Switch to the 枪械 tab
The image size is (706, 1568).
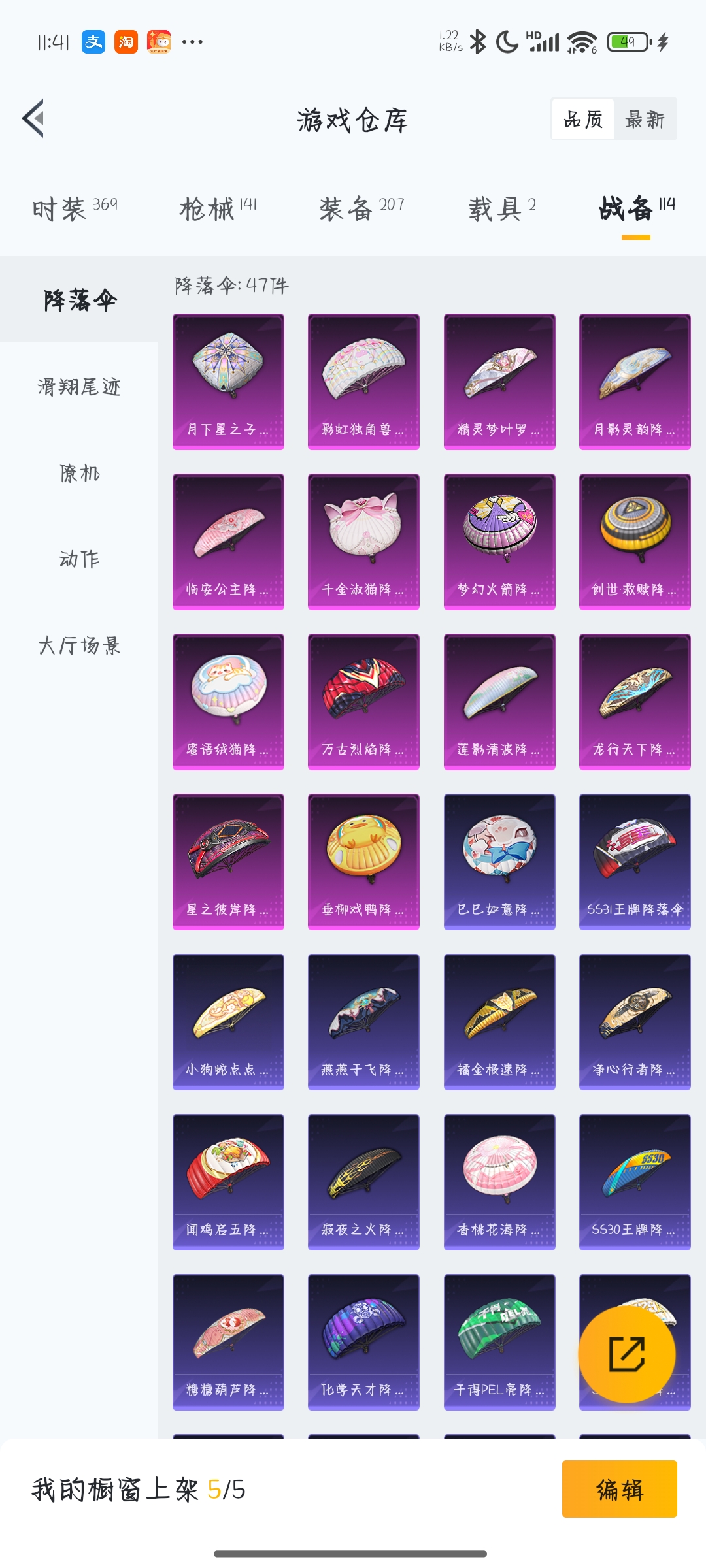[x=218, y=209]
